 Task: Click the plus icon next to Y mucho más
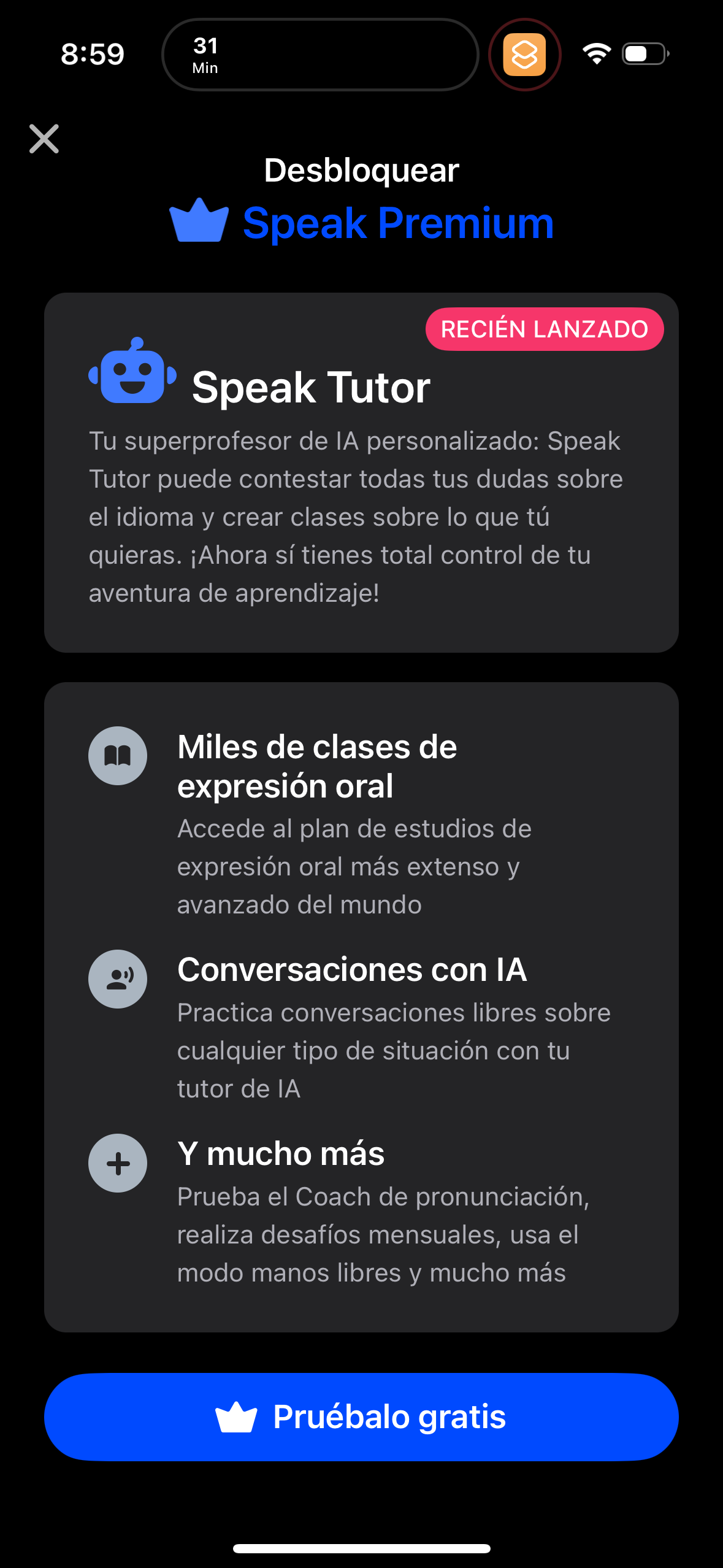click(117, 1162)
